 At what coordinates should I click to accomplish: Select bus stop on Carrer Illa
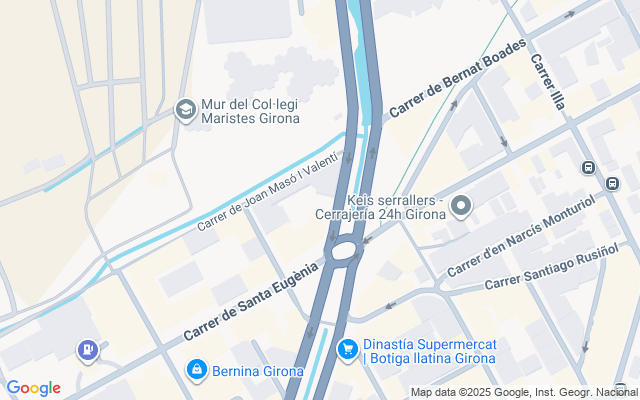pyautogui.click(x=588, y=166)
